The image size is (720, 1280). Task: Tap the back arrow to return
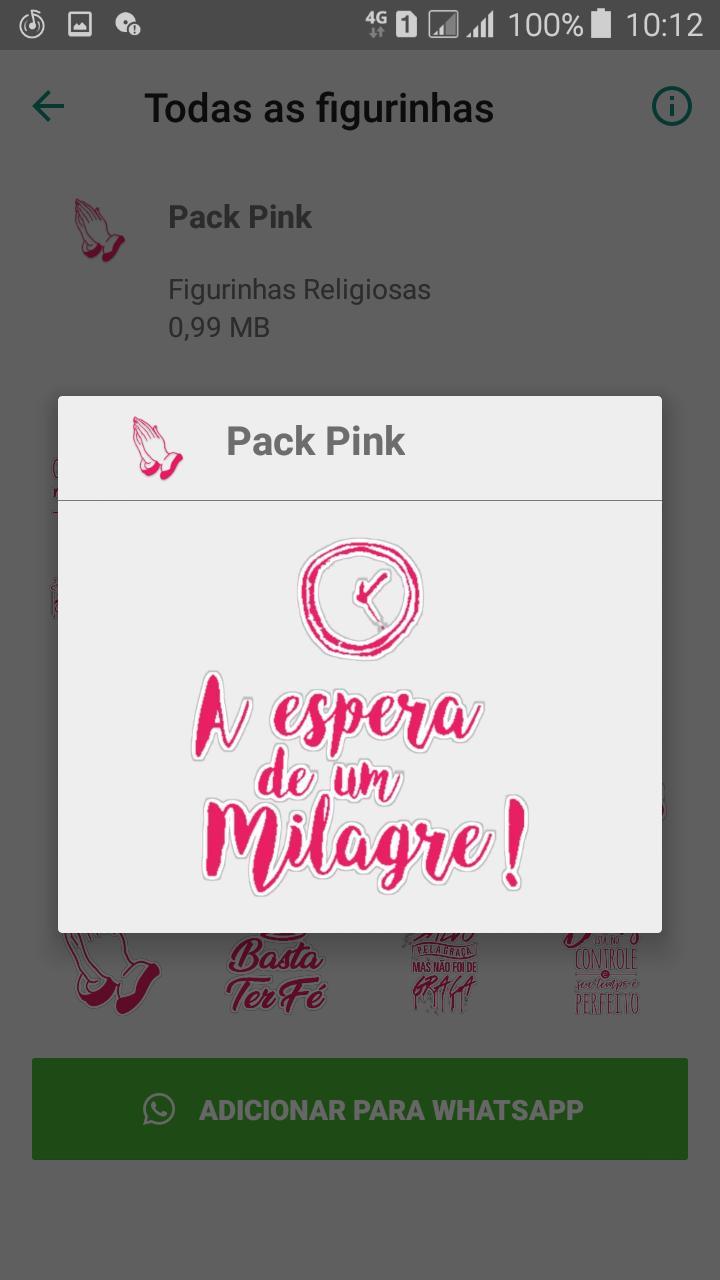click(46, 106)
